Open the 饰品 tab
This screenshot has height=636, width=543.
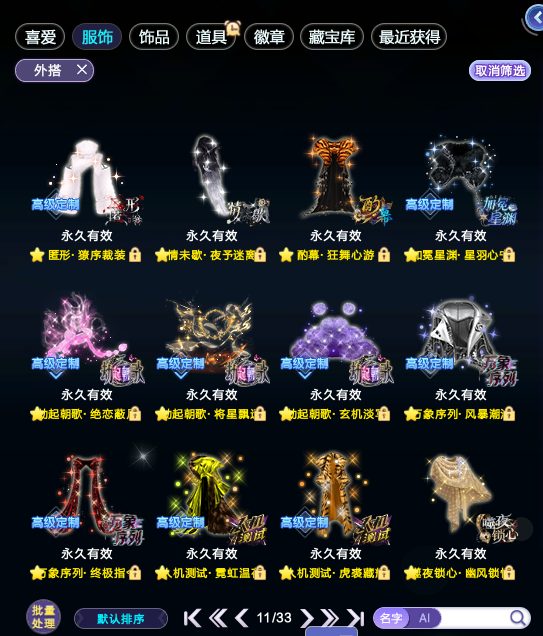(154, 37)
